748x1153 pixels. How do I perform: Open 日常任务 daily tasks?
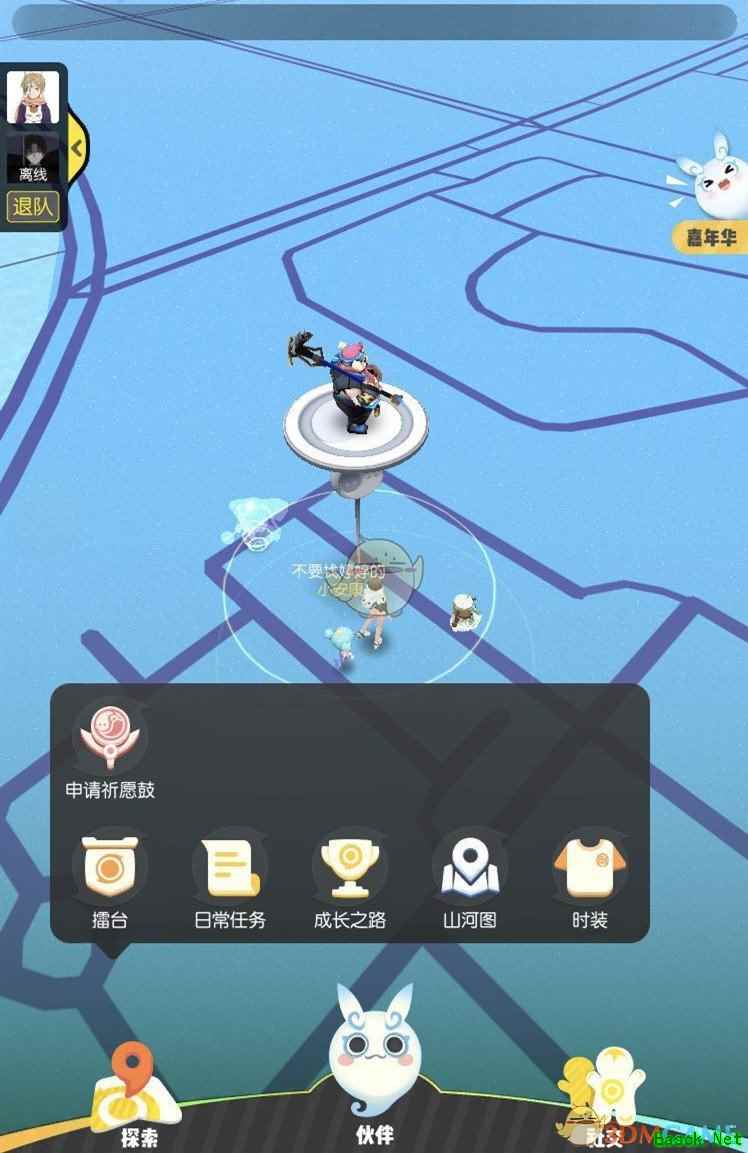[x=230, y=868]
